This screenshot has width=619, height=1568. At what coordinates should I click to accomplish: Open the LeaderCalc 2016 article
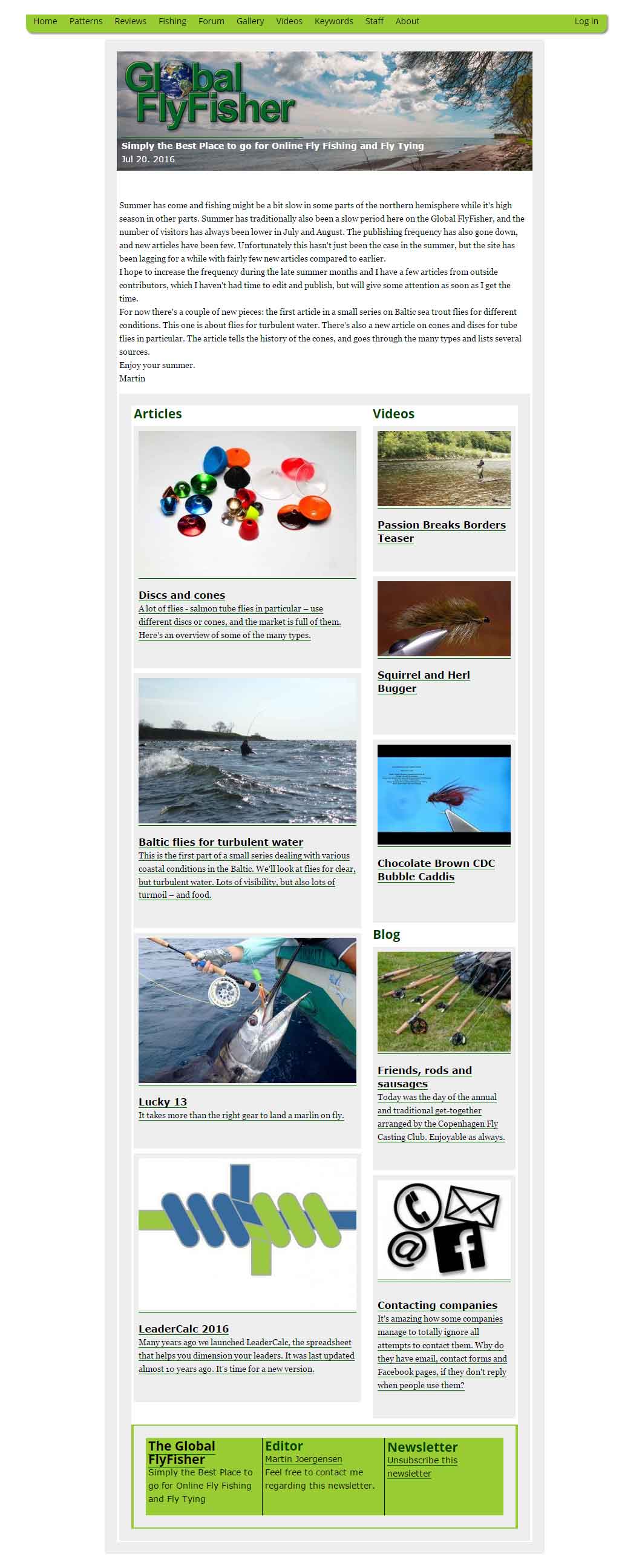(183, 1328)
